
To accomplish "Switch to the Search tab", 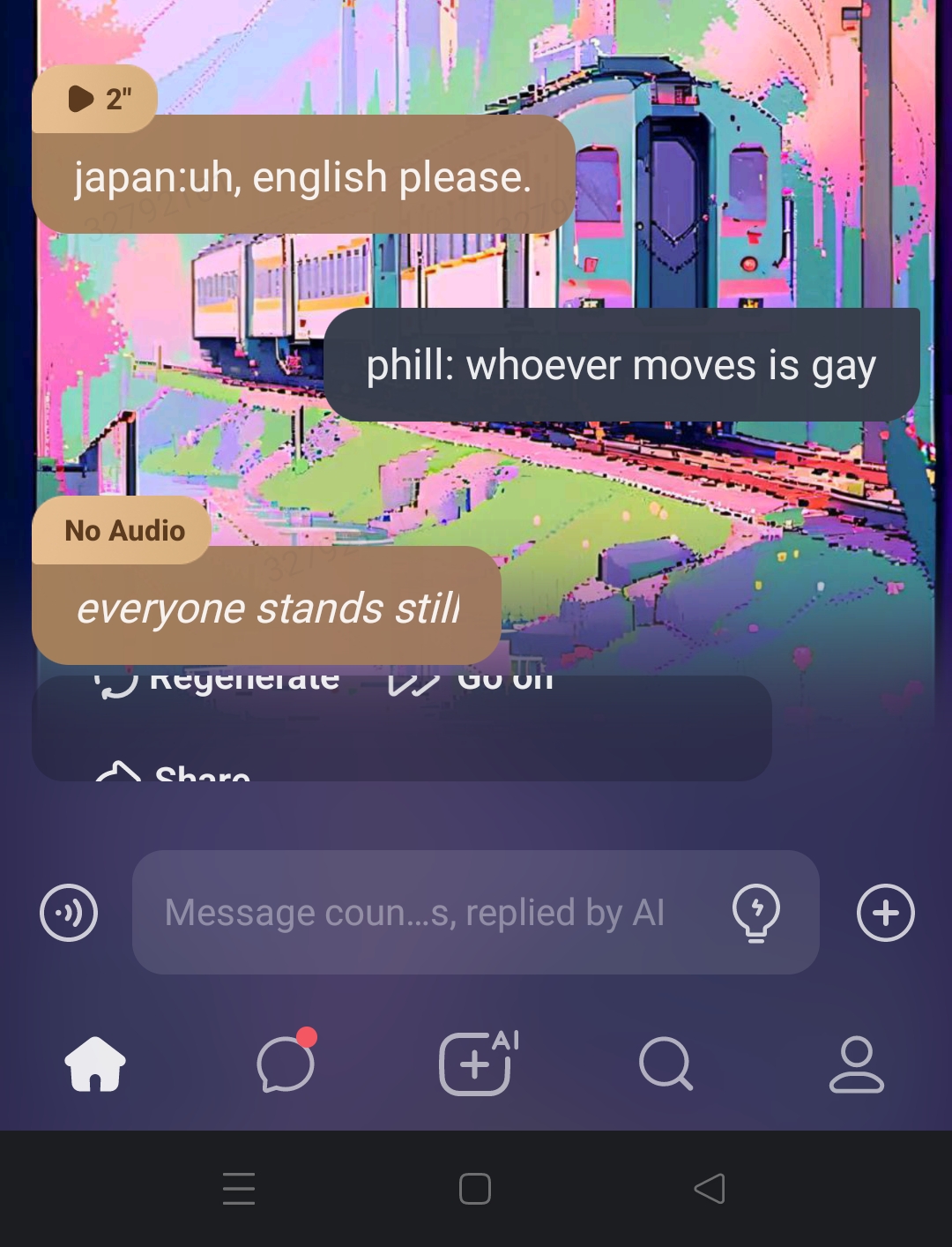I will tap(666, 1064).
